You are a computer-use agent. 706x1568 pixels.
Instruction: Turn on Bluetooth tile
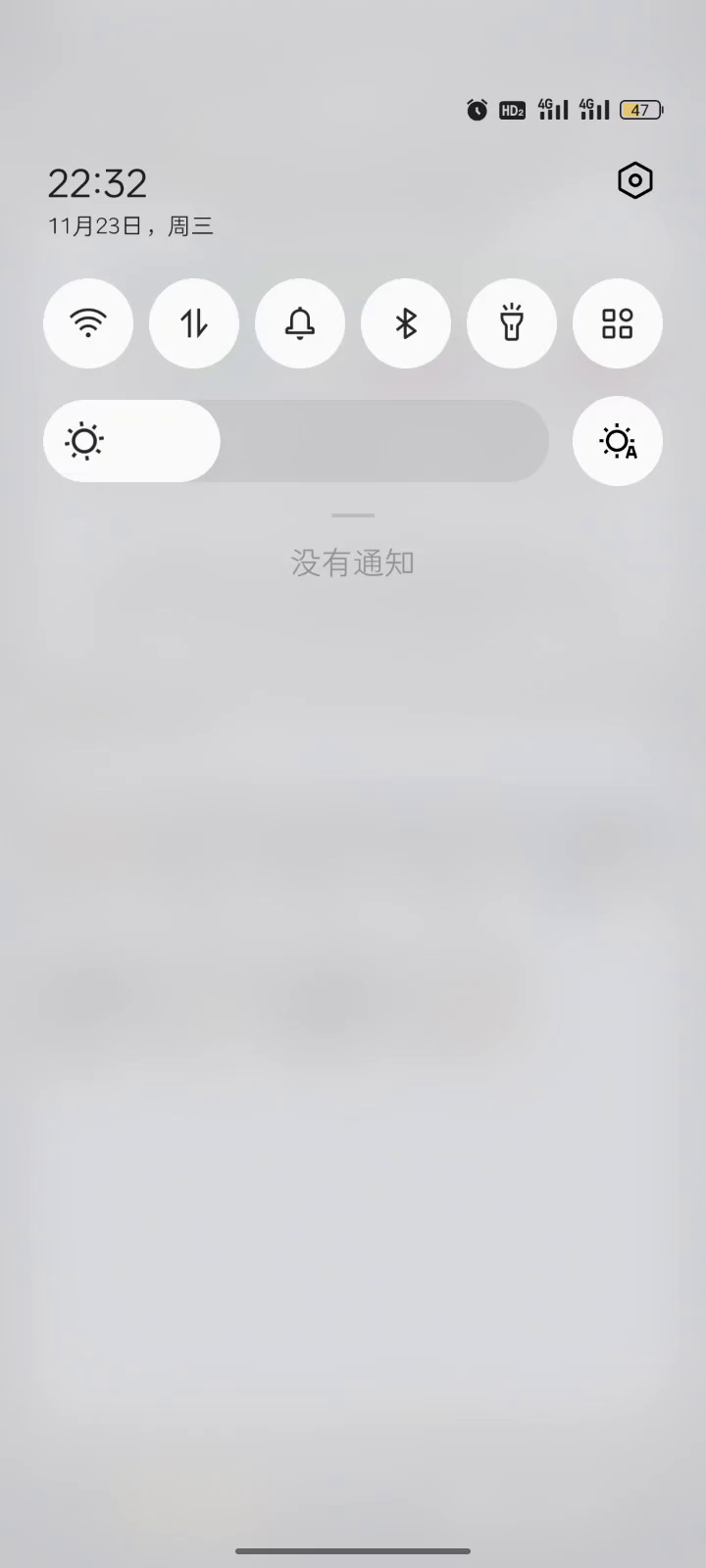coord(406,323)
